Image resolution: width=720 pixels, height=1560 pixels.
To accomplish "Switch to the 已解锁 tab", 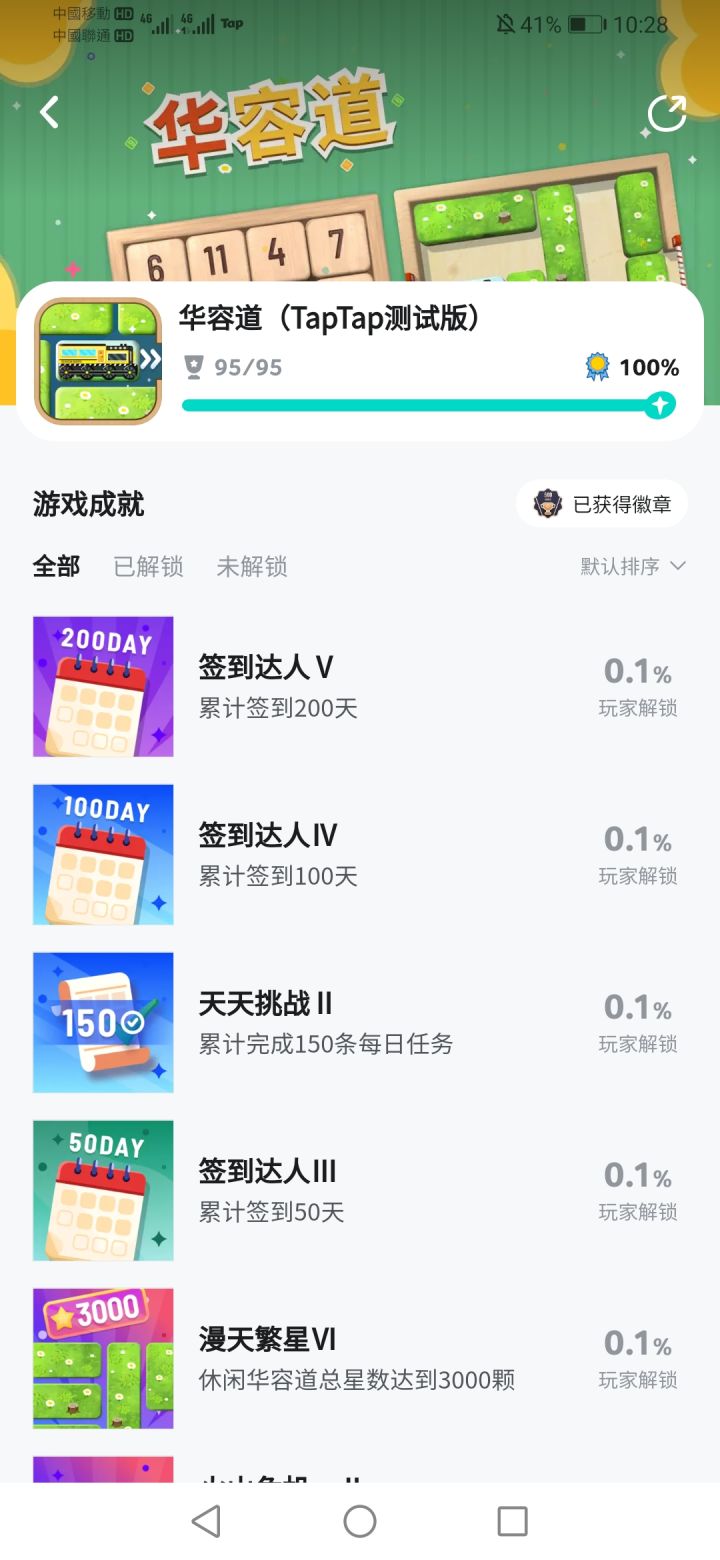I will click(x=148, y=567).
